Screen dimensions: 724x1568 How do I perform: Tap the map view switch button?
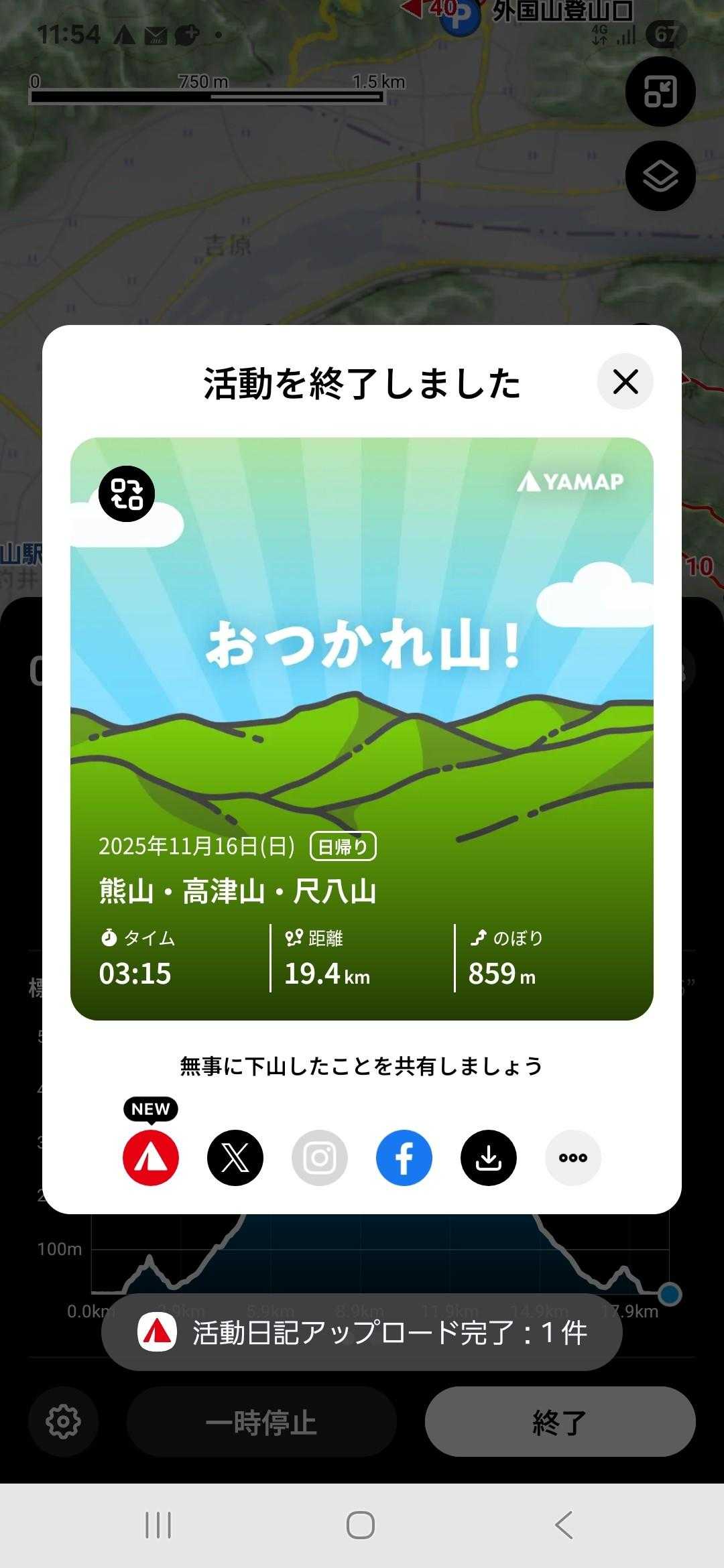(x=660, y=92)
